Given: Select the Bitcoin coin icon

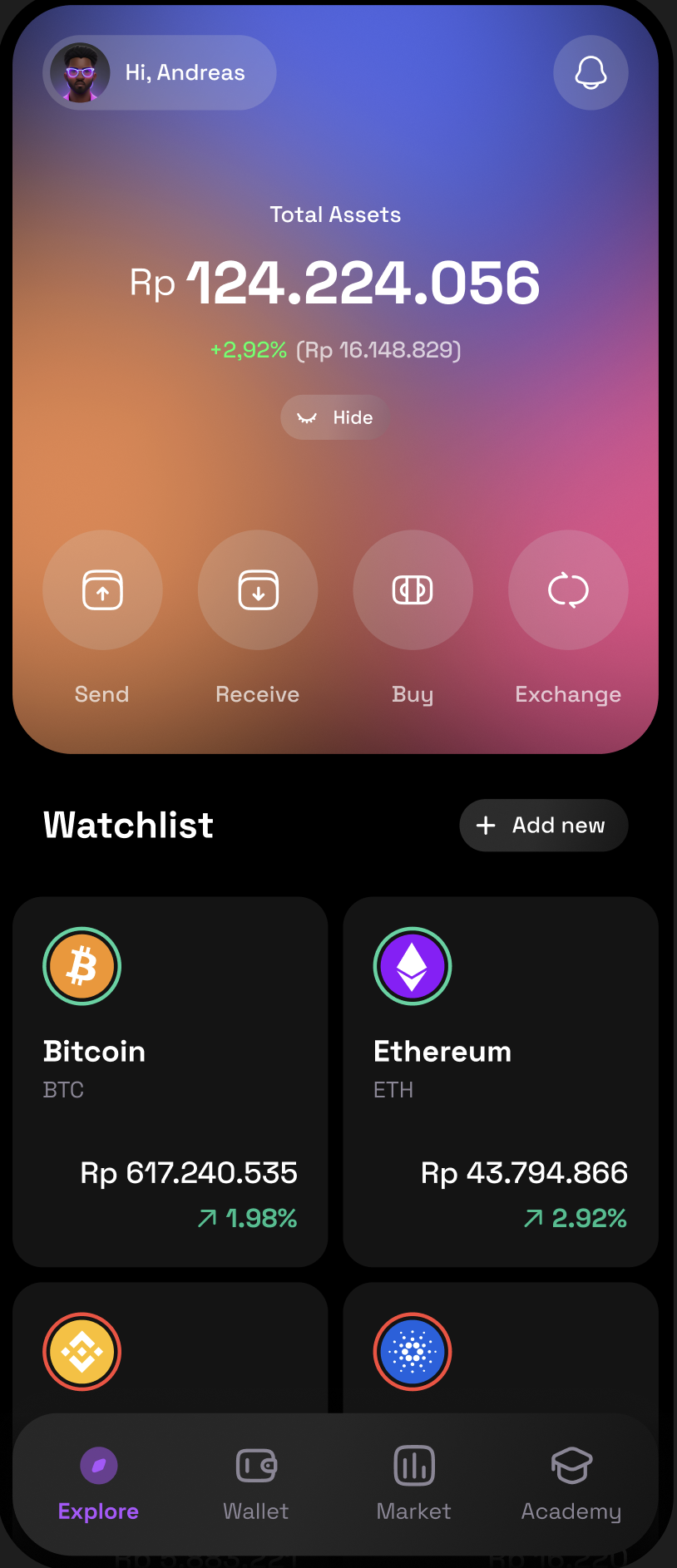Looking at the screenshot, I should [x=82, y=966].
